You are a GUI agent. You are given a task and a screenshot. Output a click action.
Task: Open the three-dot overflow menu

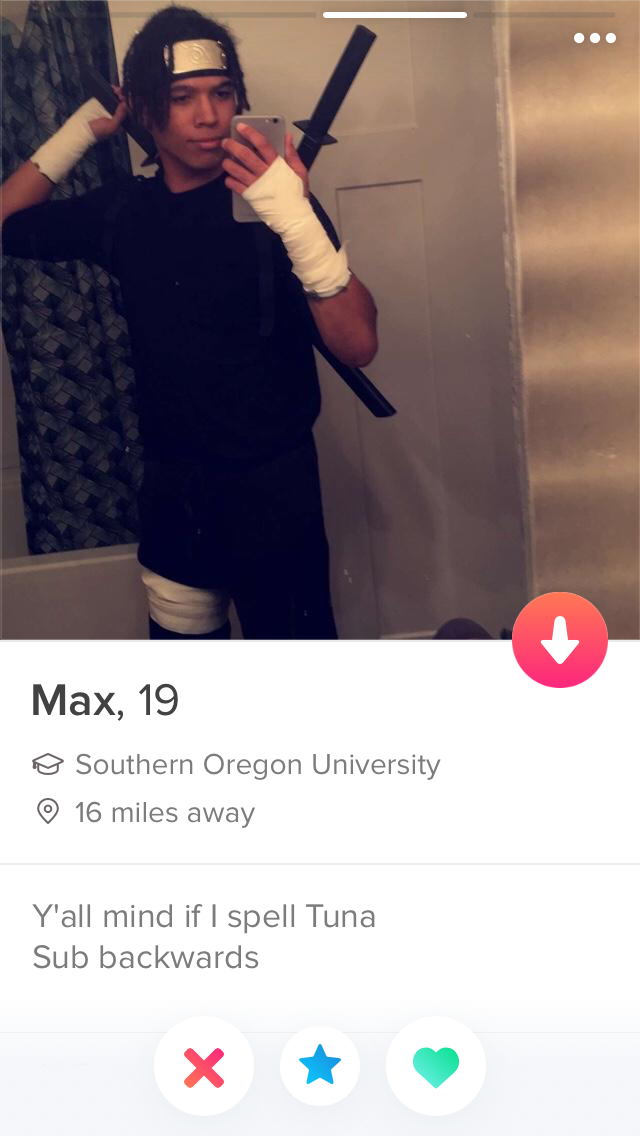pyautogui.click(x=594, y=39)
